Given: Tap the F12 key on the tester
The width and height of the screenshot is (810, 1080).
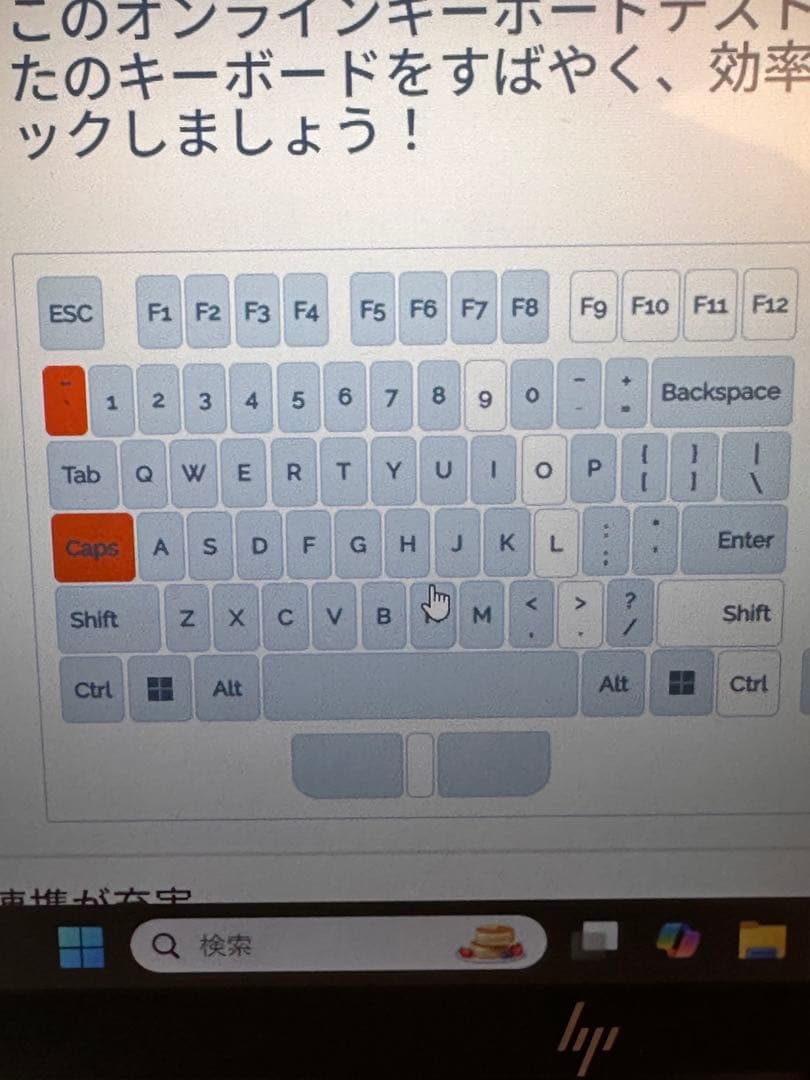Looking at the screenshot, I should click(x=769, y=305).
